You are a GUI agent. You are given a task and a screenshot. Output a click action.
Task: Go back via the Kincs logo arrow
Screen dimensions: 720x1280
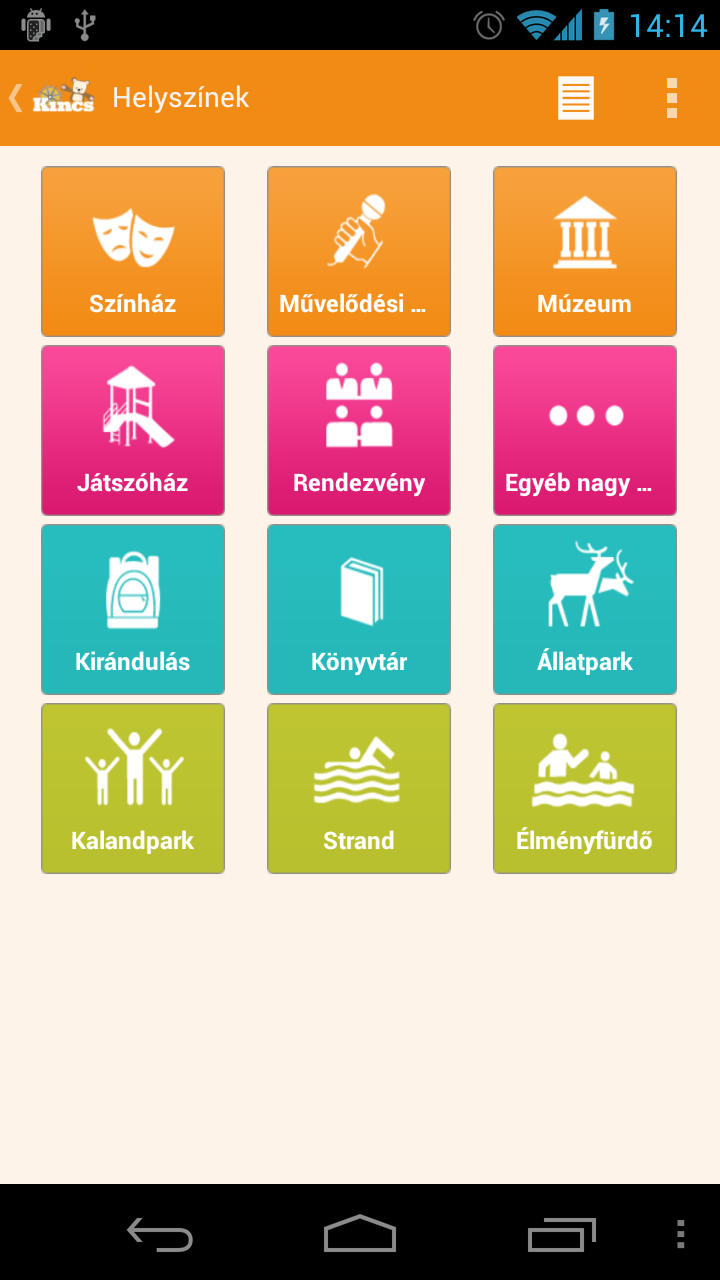point(50,98)
